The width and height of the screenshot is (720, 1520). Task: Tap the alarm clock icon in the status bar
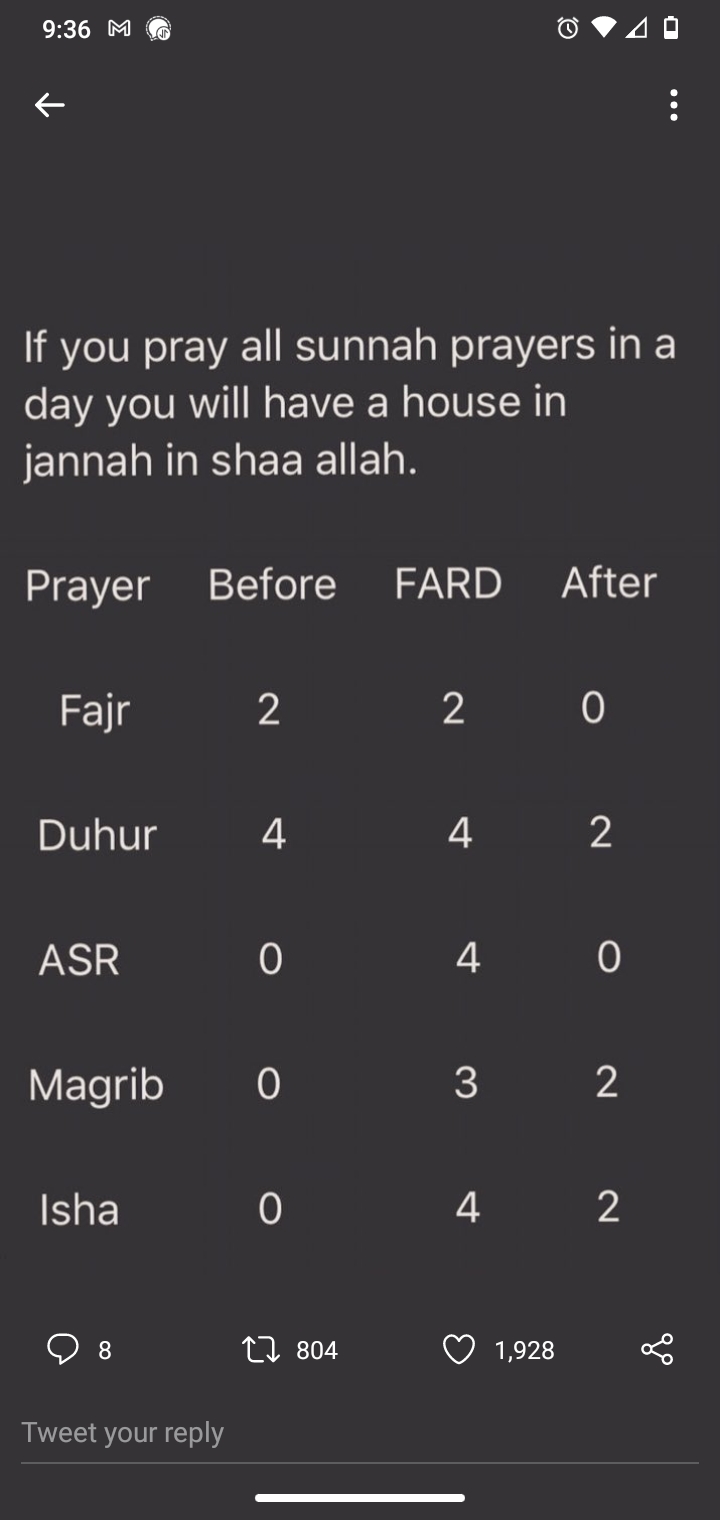pos(566,29)
